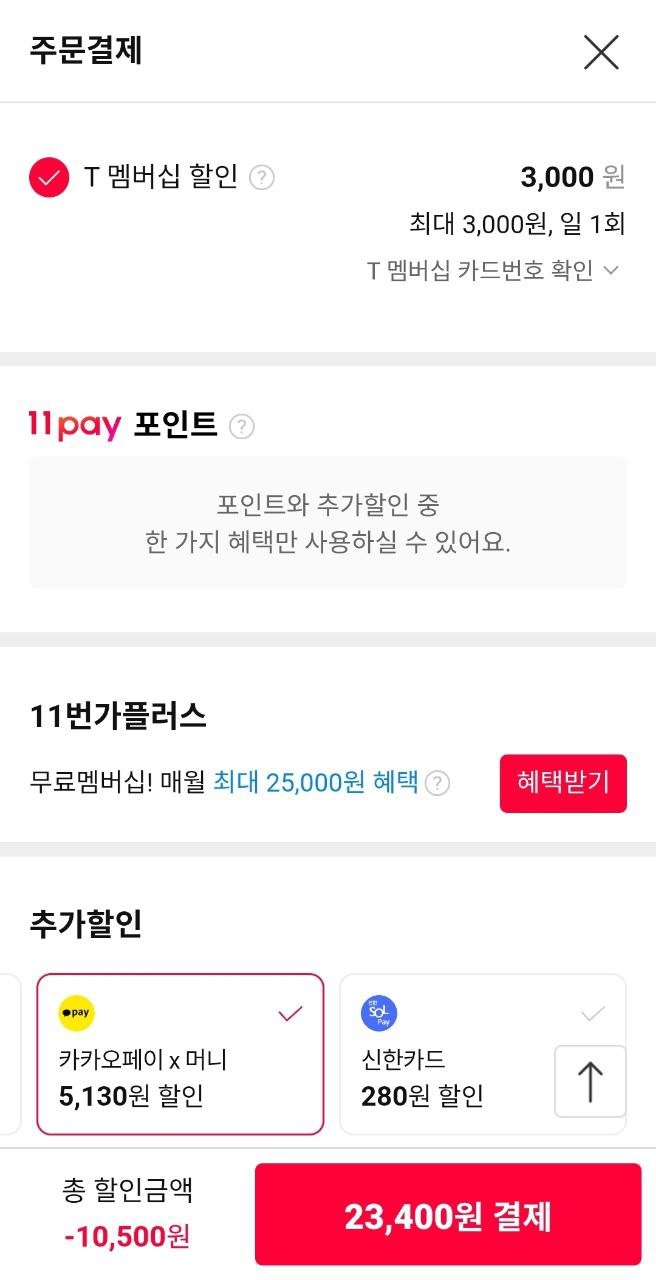Expand T 멤버십 카드번호 확인
This screenshot has width=656, height=1280.
pyautogui.click(x=494, y=270)
